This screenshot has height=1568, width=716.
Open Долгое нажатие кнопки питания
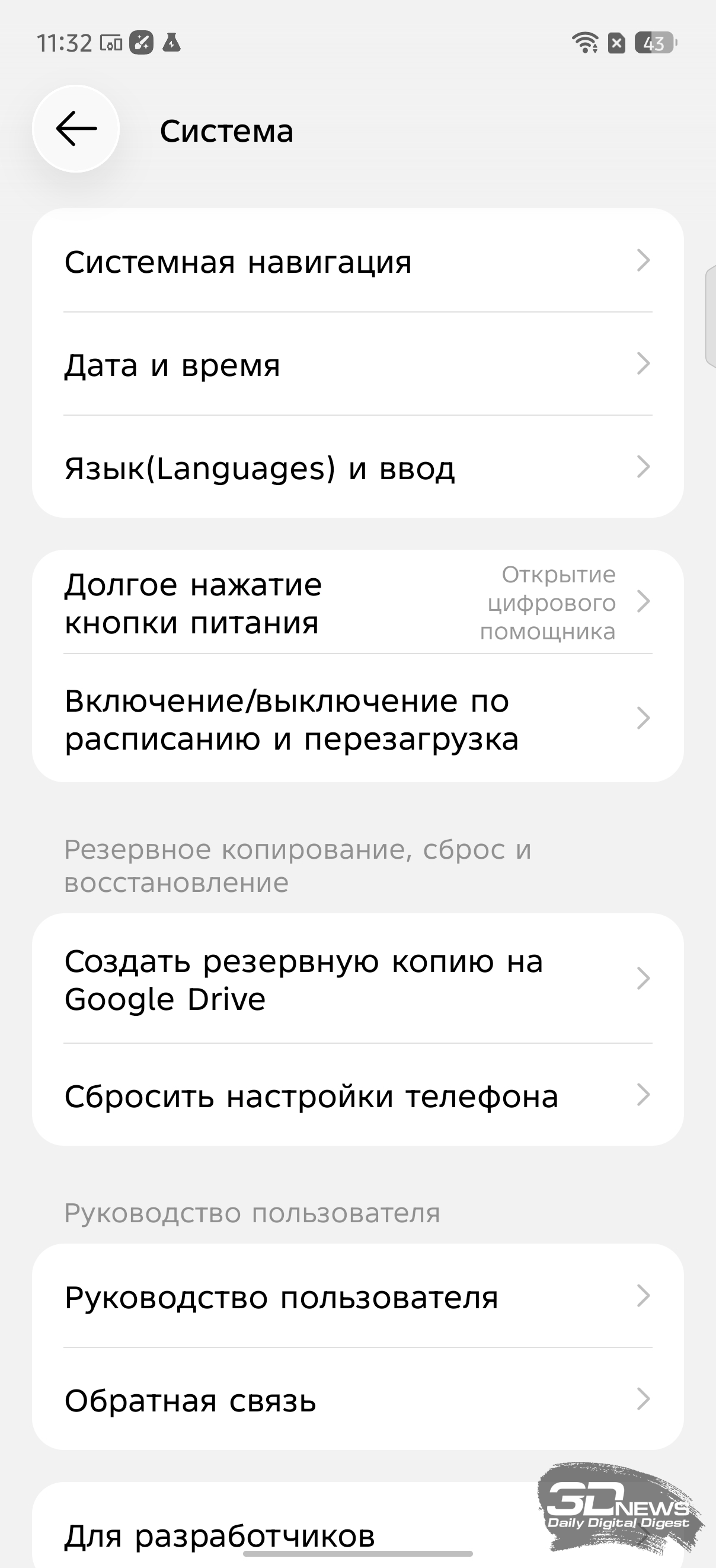357,603
